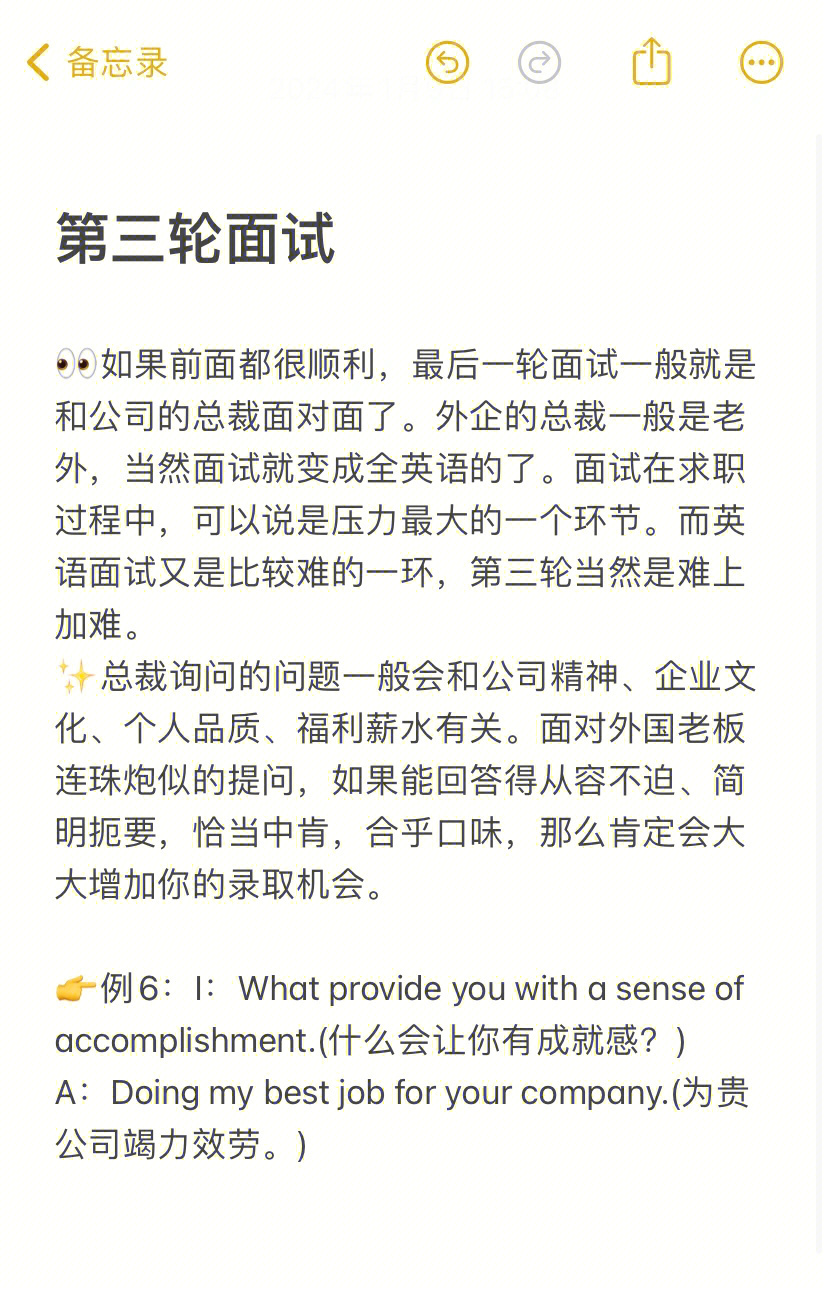Redo the last undone edit

[540, 63]
